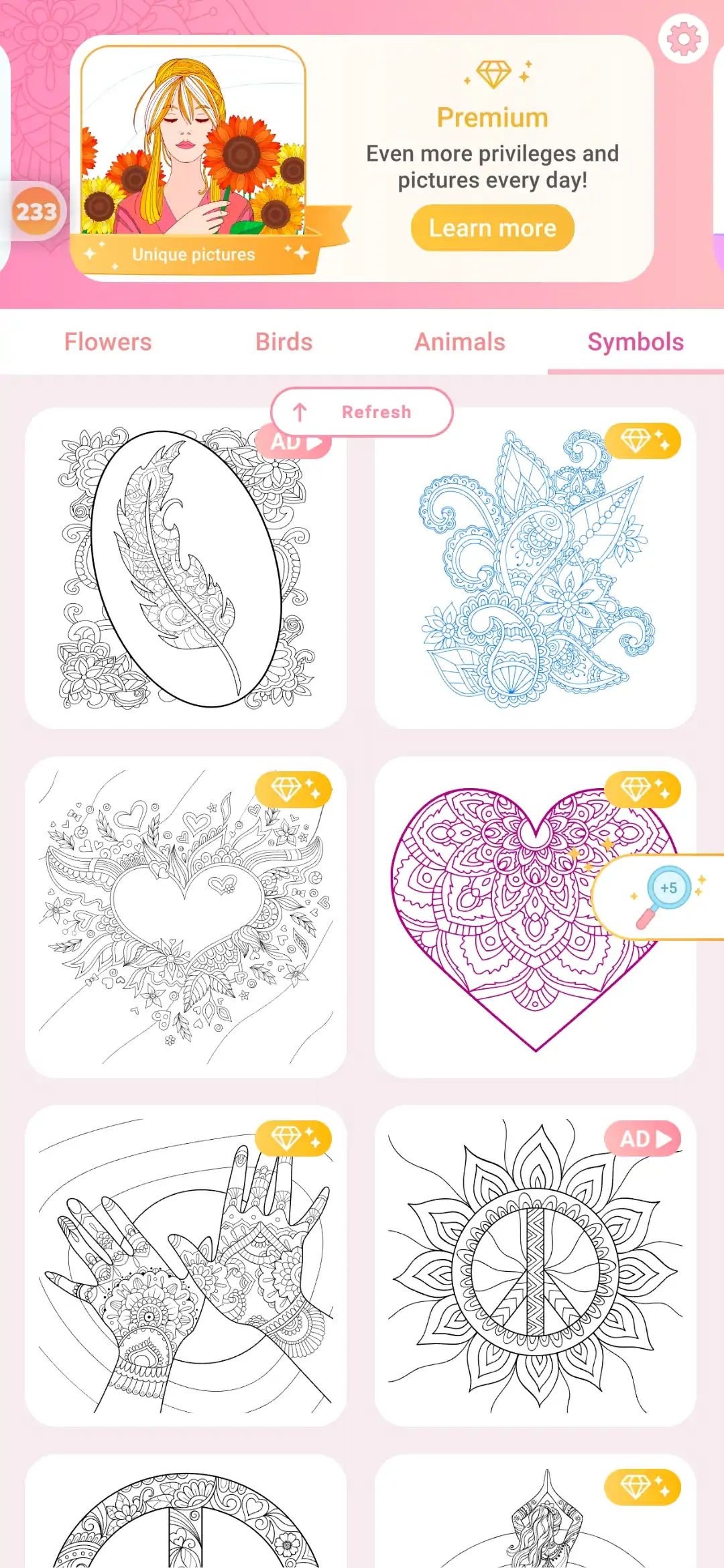Open the 233 counter badge

pyautogui.click(x=36, y=212)
